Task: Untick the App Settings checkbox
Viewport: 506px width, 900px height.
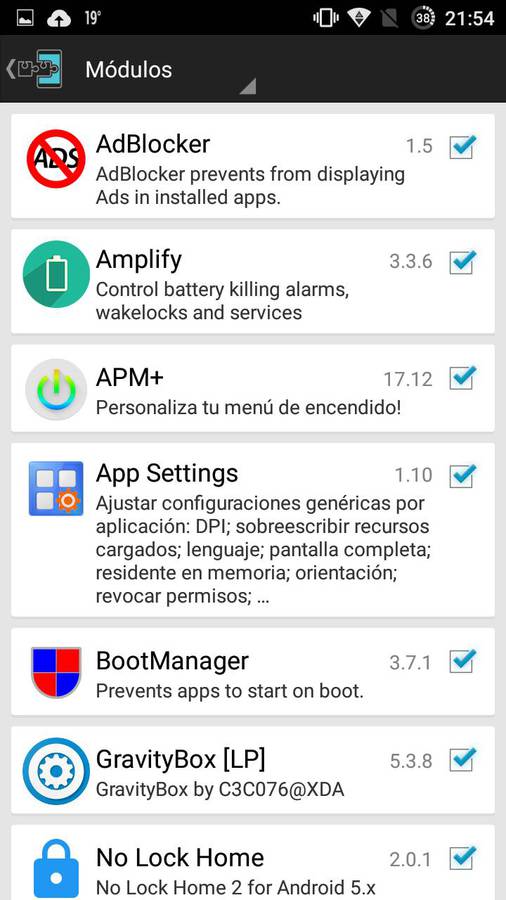Action: [461, 475]
